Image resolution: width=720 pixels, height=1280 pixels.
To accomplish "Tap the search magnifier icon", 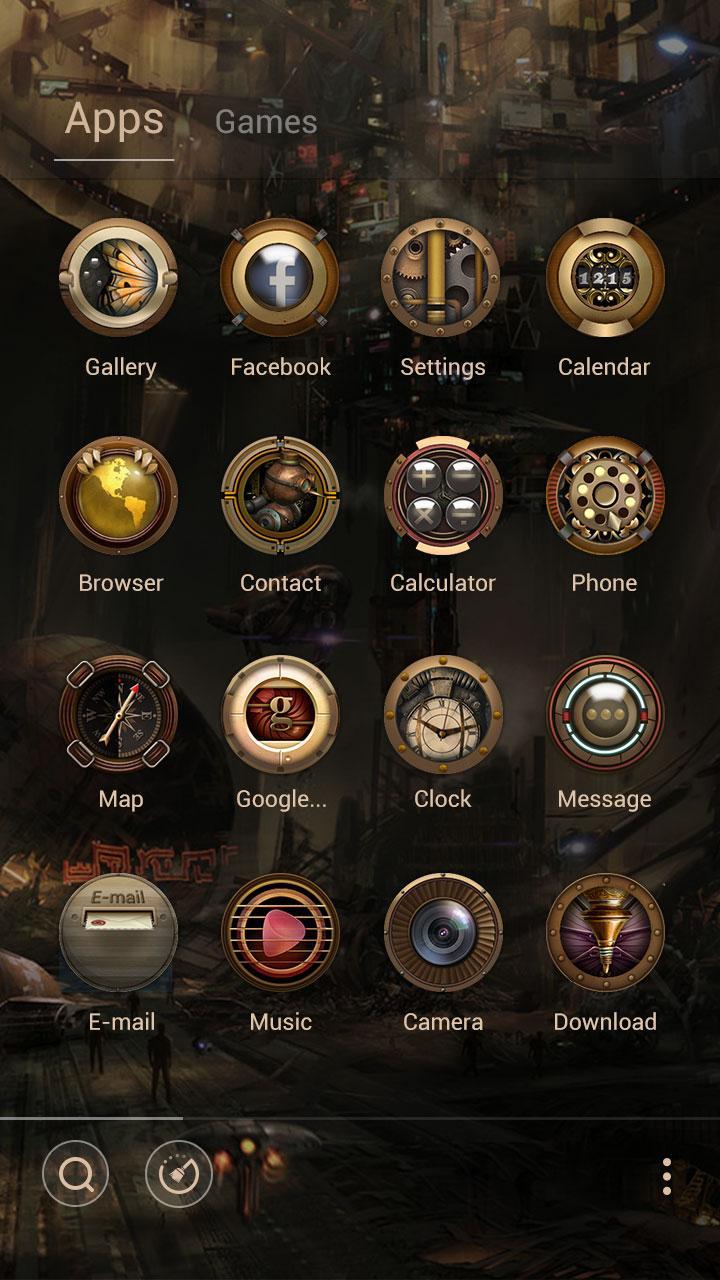I will coord(76,1173).
